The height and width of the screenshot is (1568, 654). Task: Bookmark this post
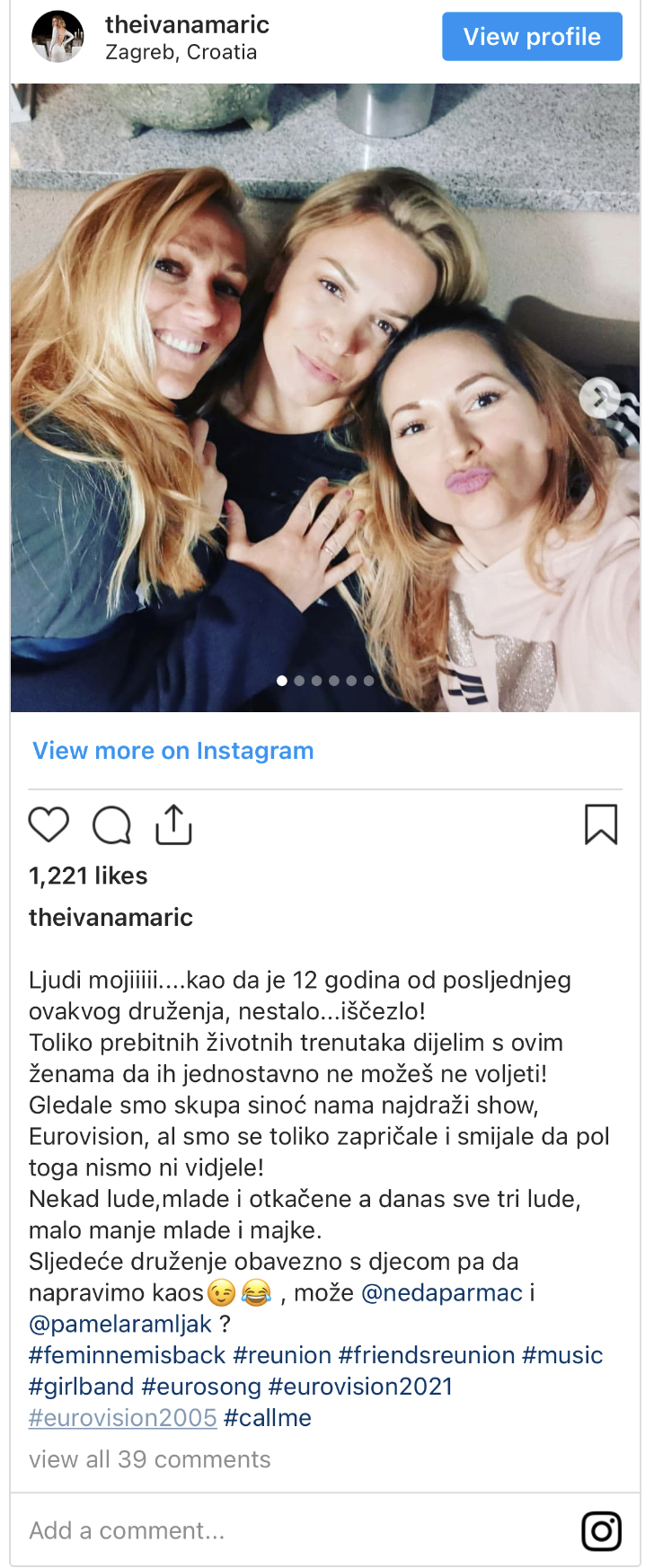tap(601, 824)
